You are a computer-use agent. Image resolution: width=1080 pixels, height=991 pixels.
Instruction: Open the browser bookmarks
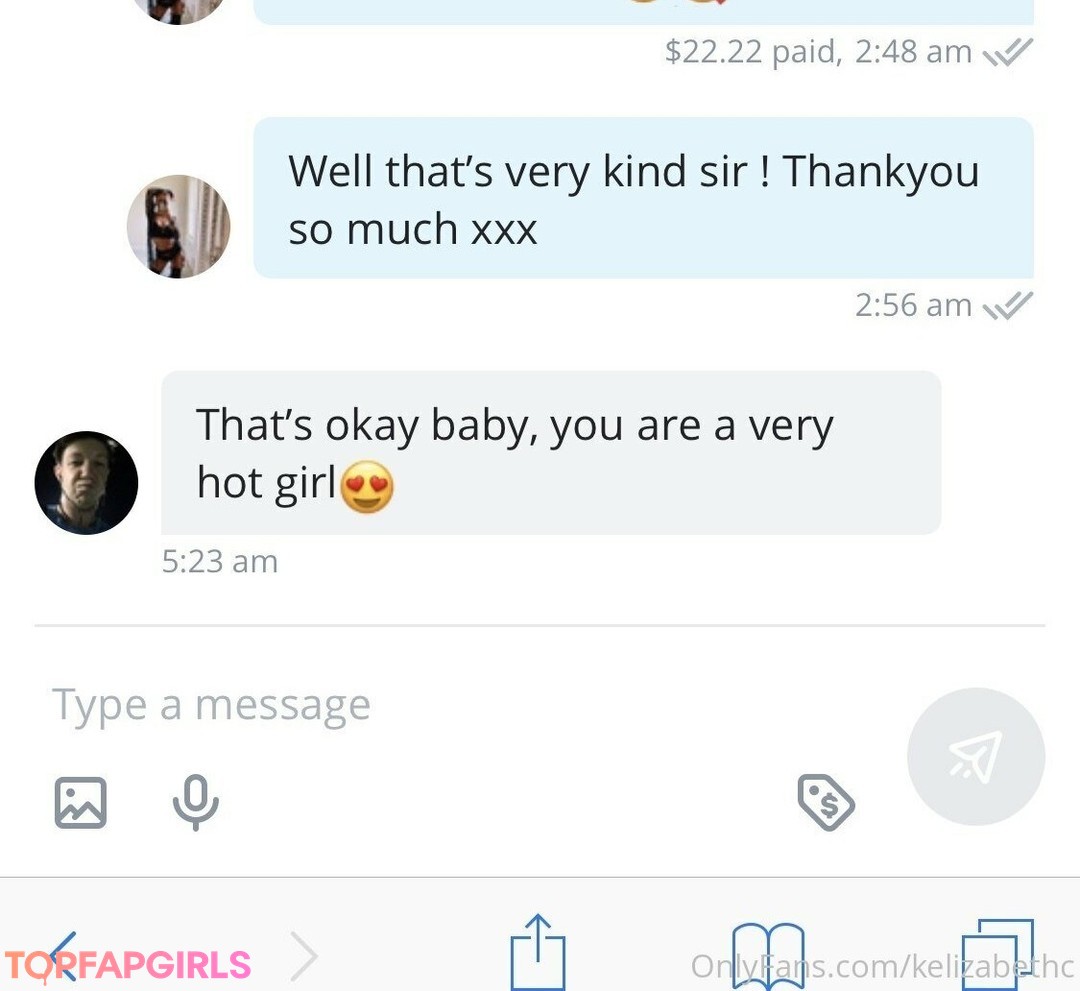click(x=768, y=955)
